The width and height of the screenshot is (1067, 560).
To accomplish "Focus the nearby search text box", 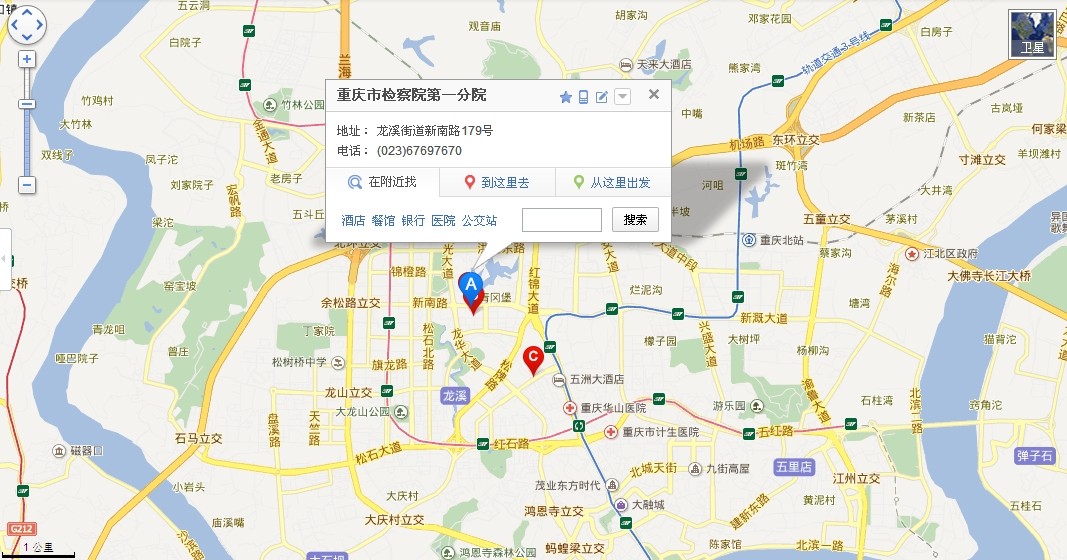I will point(561,220).
